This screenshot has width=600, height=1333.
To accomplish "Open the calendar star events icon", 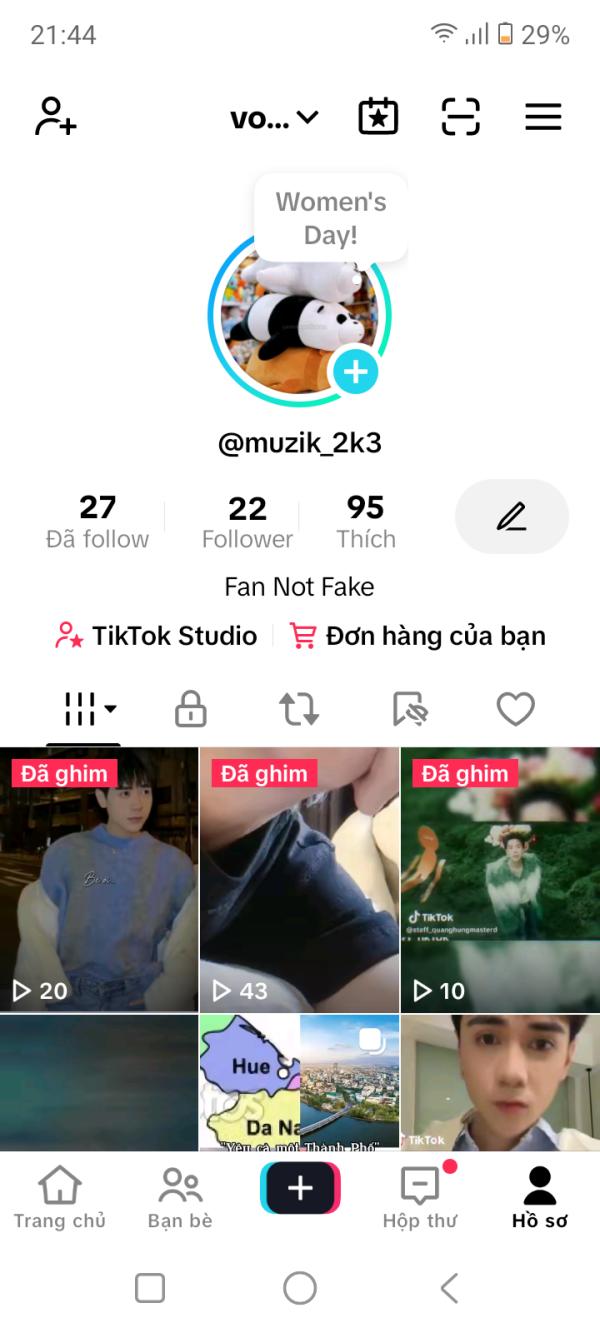I will [x=378, y=117].
